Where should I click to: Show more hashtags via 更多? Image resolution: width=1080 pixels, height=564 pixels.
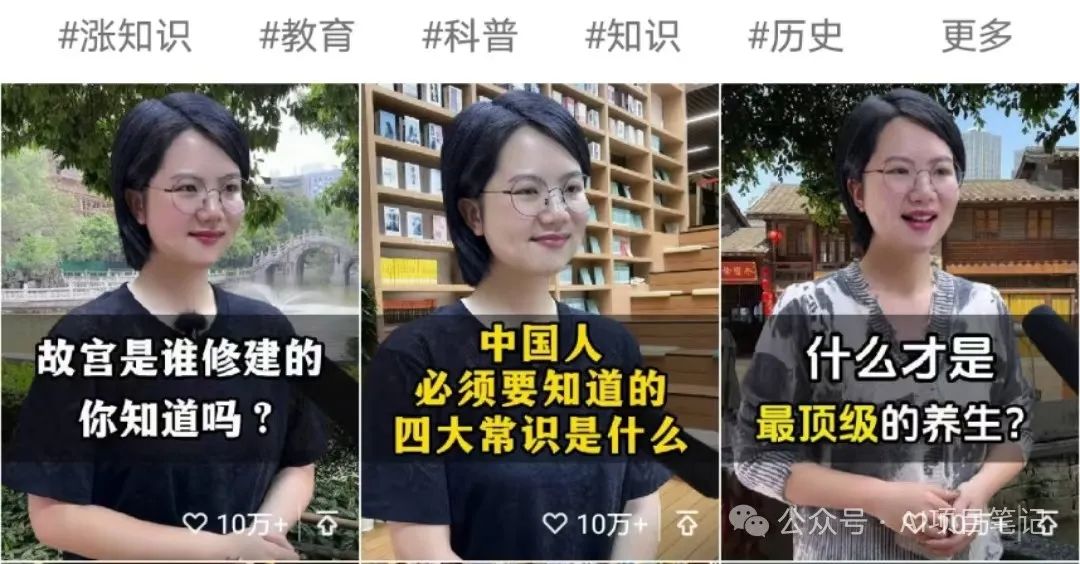(x=977, y=36)
